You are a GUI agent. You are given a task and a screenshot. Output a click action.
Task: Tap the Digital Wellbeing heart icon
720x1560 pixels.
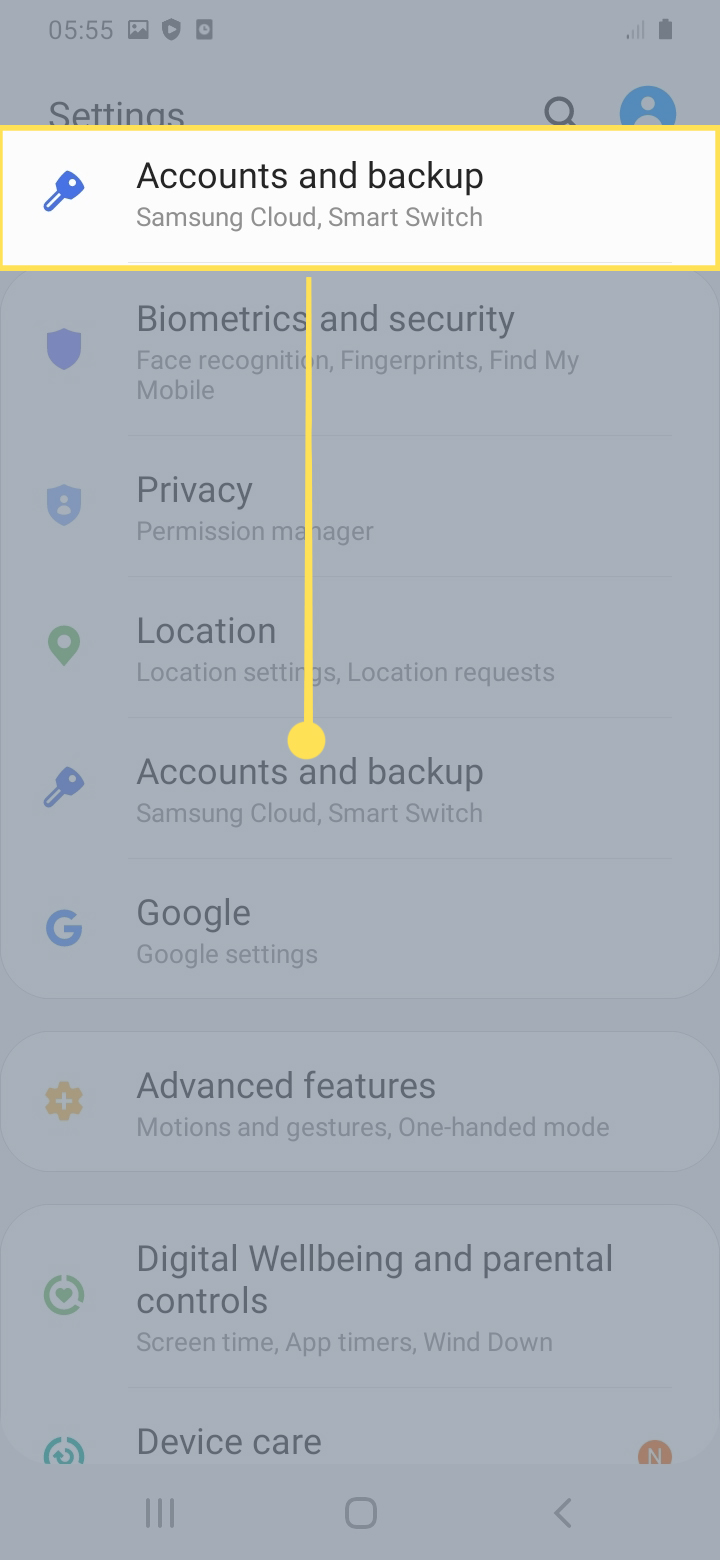(64, 1294)
